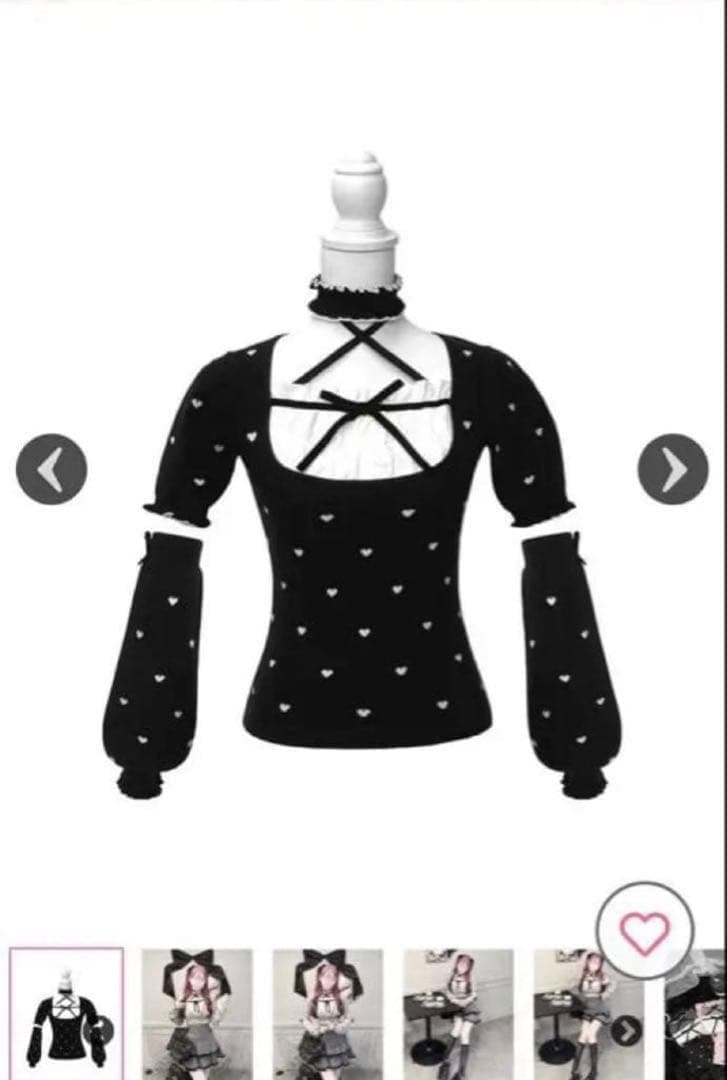Screen dimensions: 727x1080
Task: Add this top to favorites with the heart
Action: tap(645, 931)
